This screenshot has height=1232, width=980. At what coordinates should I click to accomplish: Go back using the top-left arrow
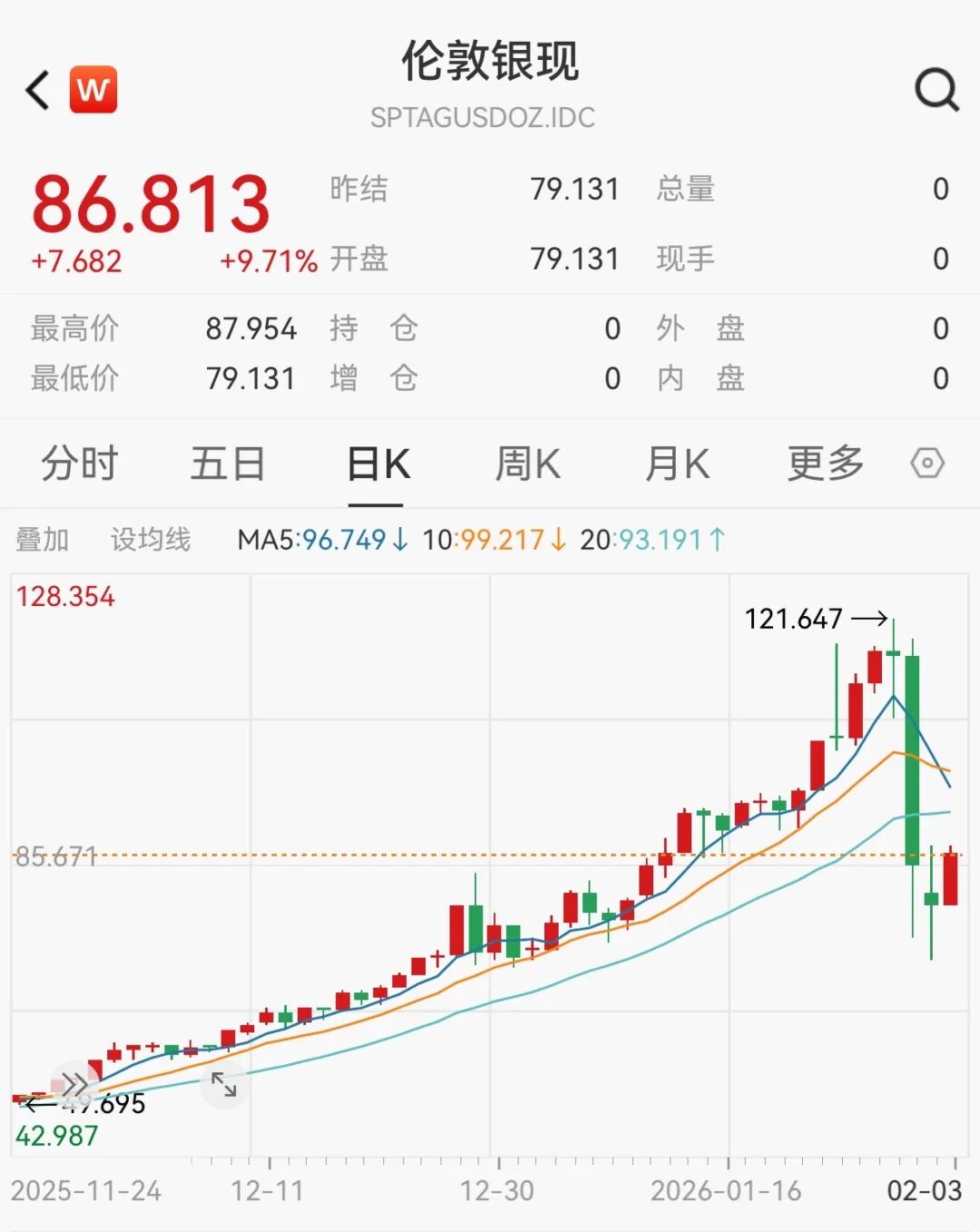pos(38,90)
